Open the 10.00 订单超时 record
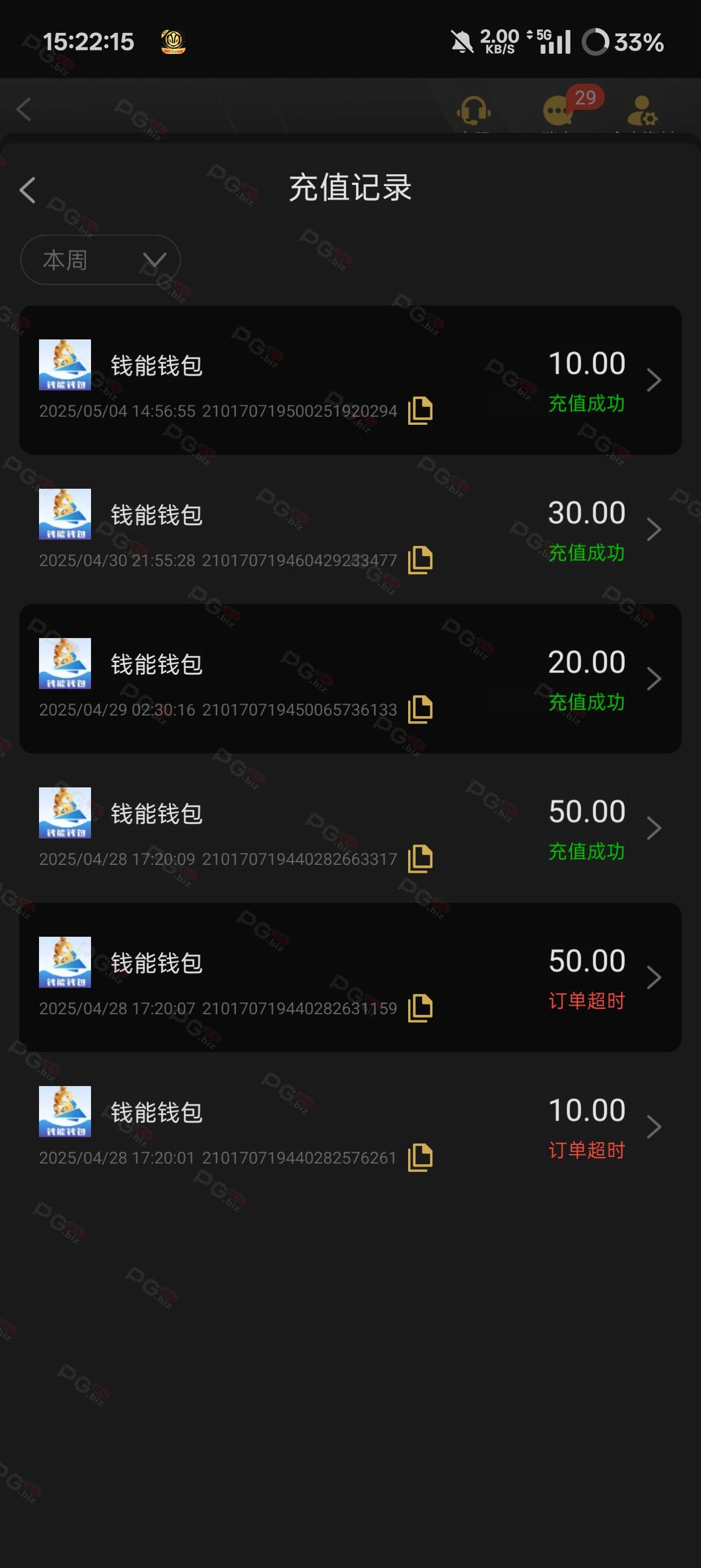Viewport: 701px width, 1568px height. click(350, 1127)
